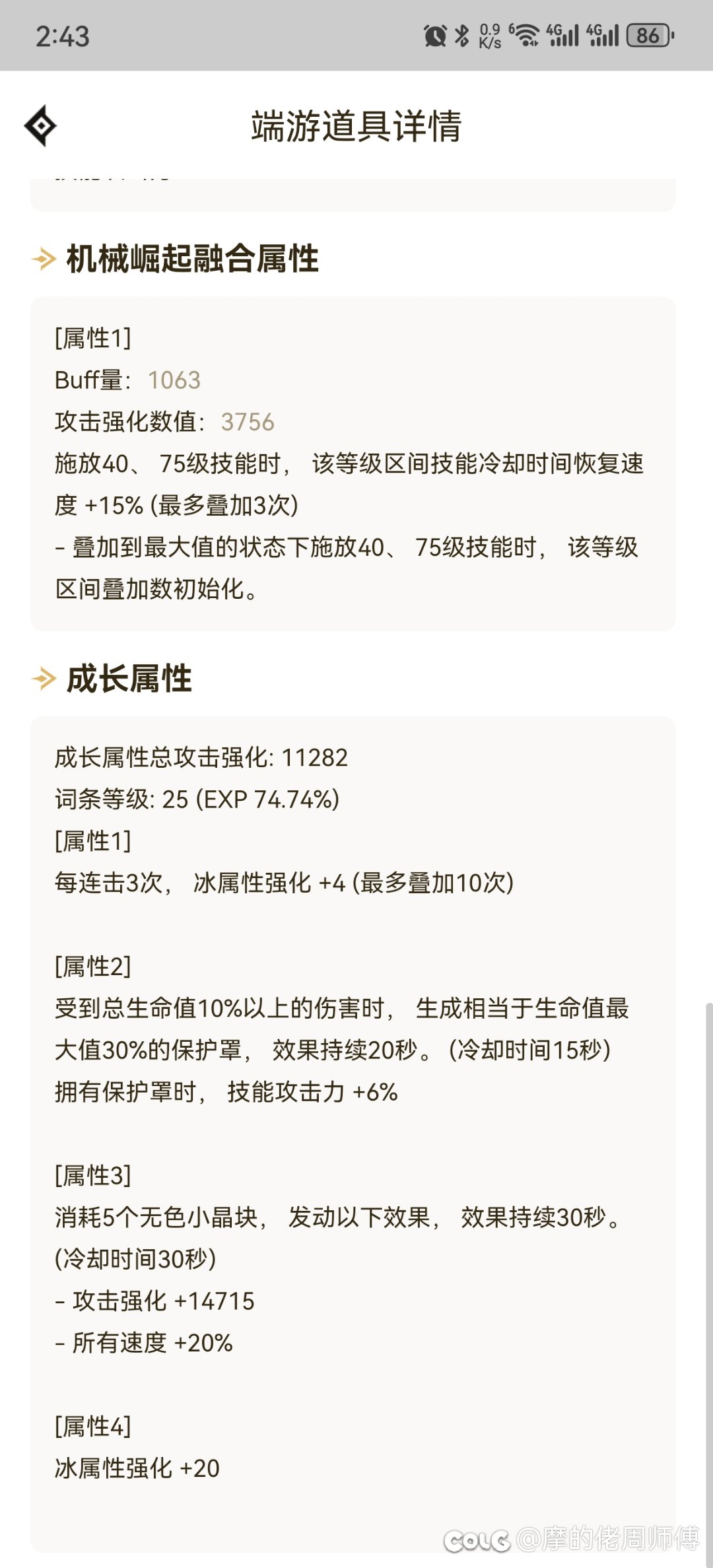
Task: Tap the diamond icon in the header
Action: pos(41,125)
